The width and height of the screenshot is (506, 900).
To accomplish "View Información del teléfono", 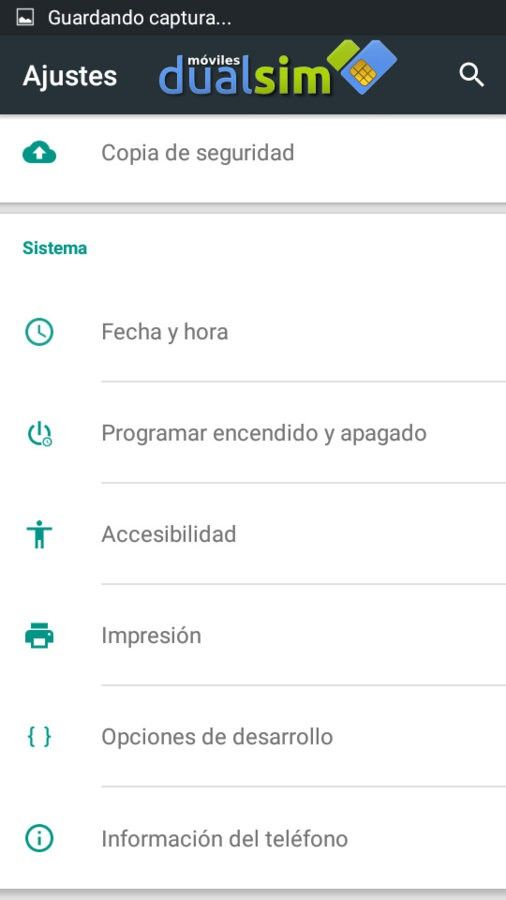I will point(253,839).
